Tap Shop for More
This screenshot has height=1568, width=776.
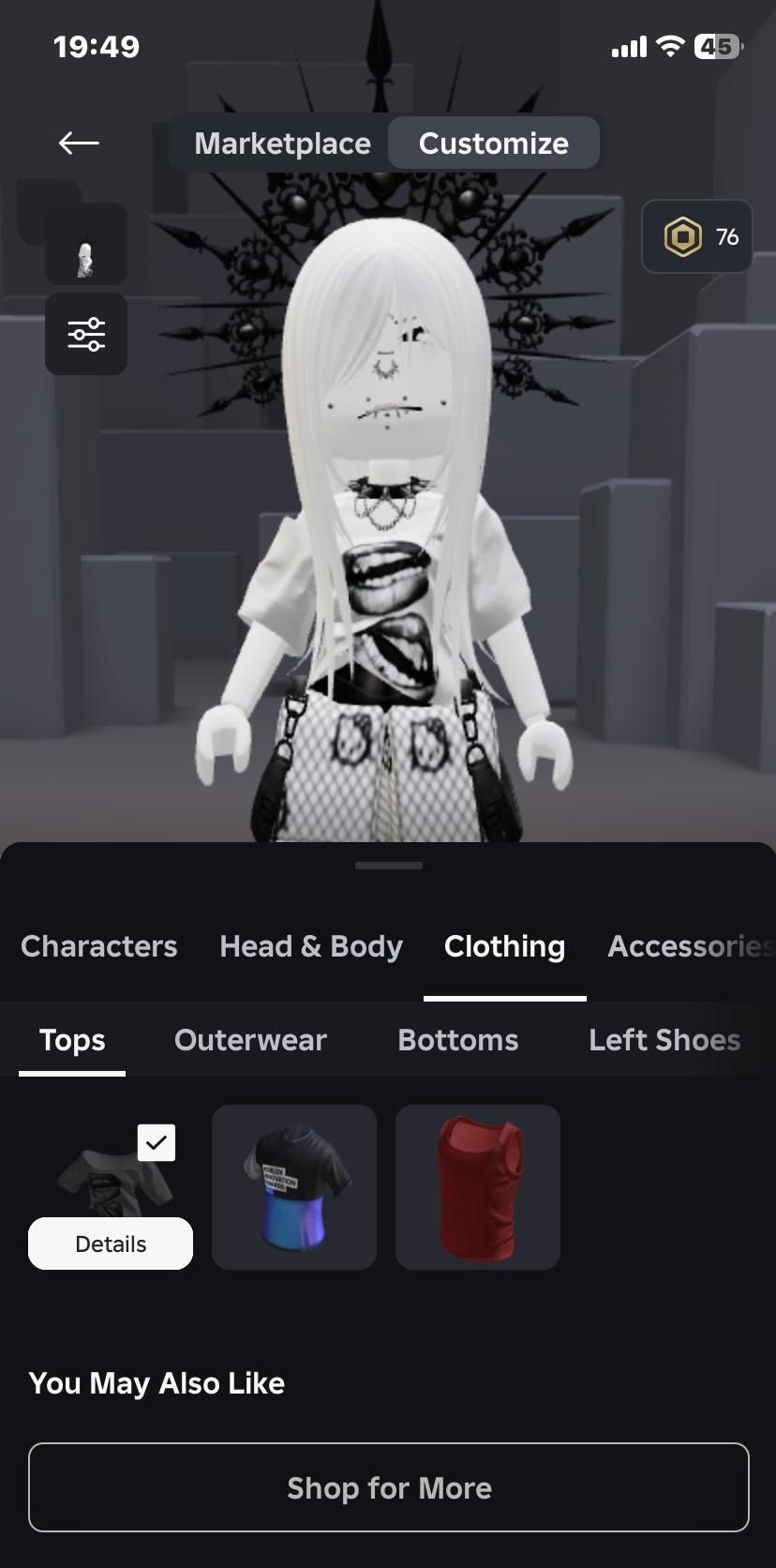(x=389, y=1487)
